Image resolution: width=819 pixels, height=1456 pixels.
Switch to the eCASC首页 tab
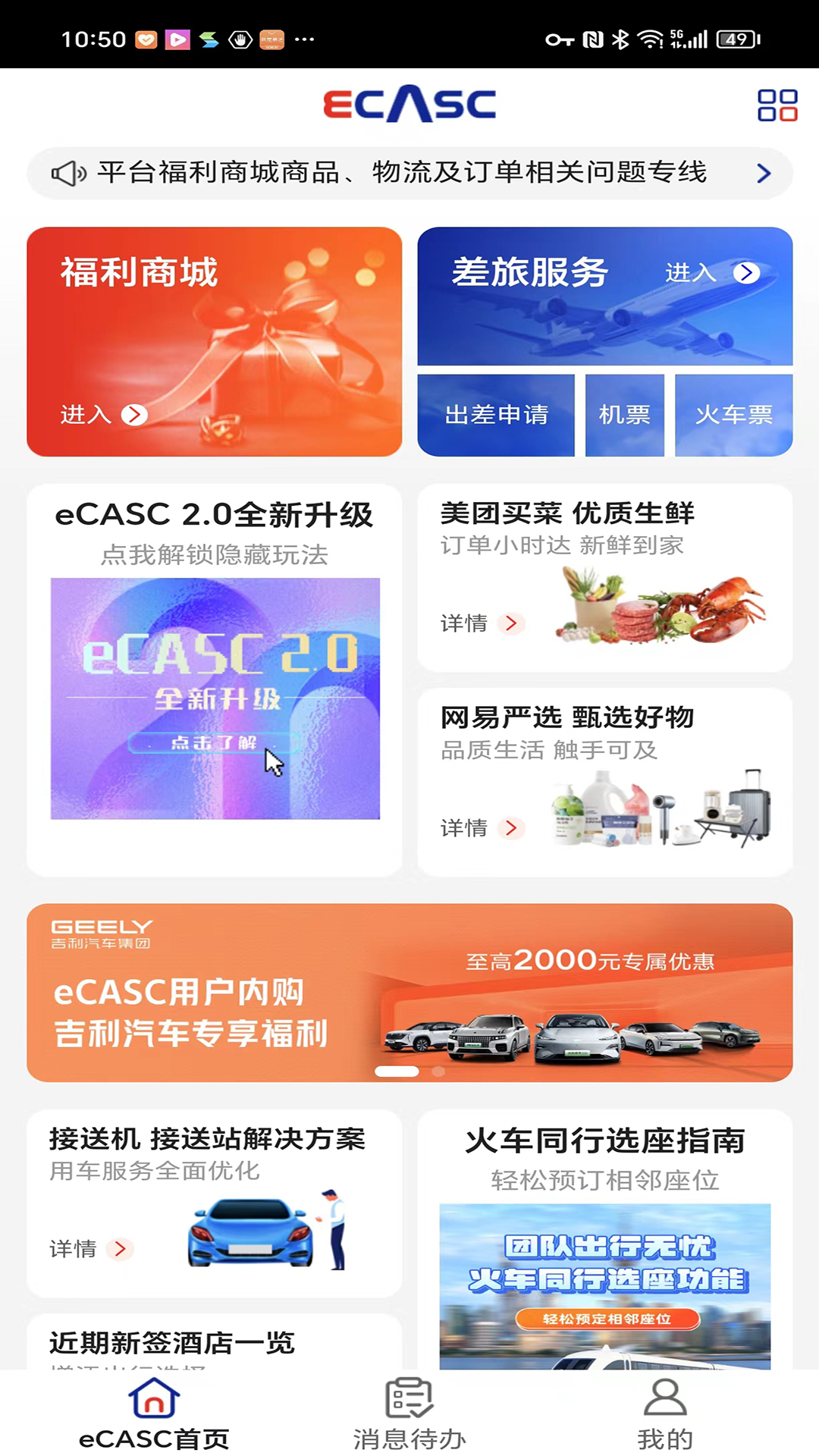point(154,1414)
